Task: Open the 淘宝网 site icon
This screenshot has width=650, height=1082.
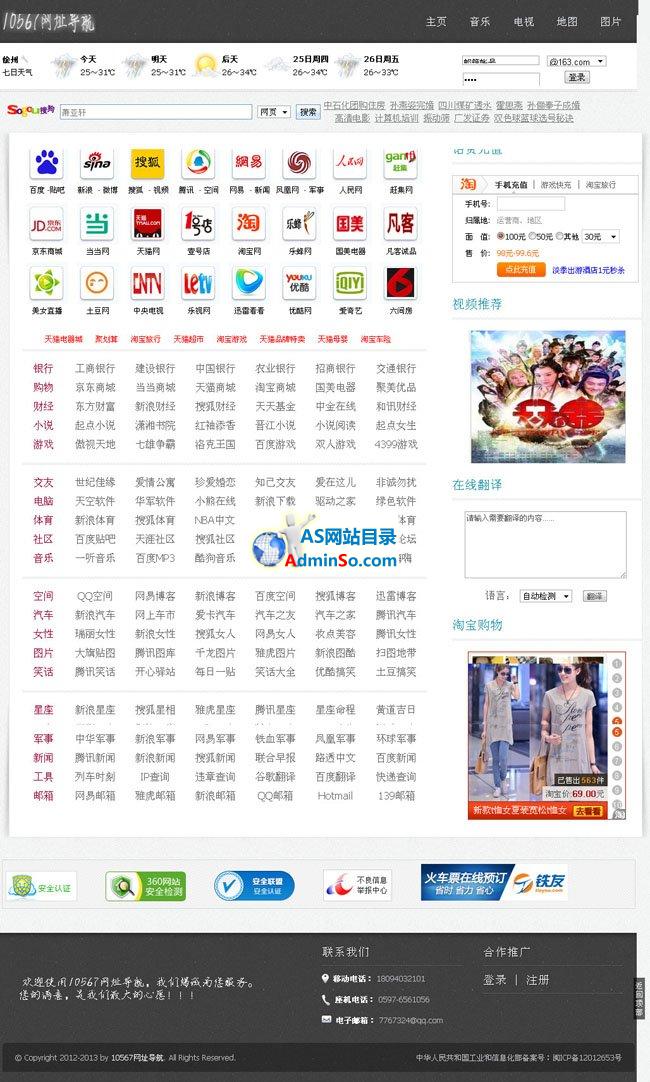Action: [x=249, y=228]
